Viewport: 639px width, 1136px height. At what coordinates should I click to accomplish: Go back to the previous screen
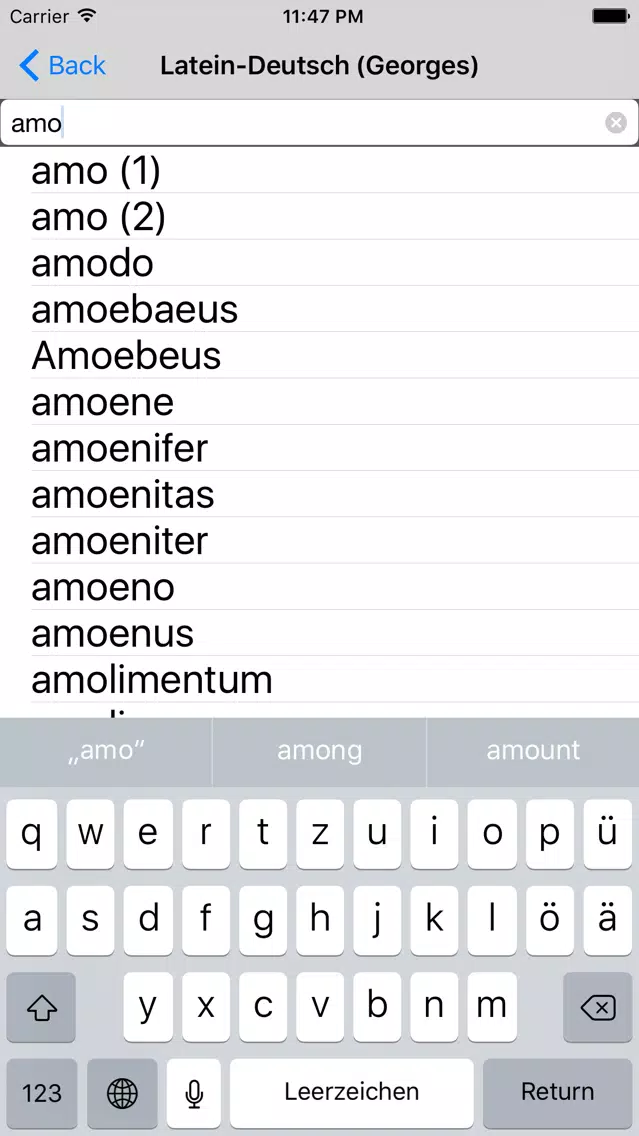[62, 66]
